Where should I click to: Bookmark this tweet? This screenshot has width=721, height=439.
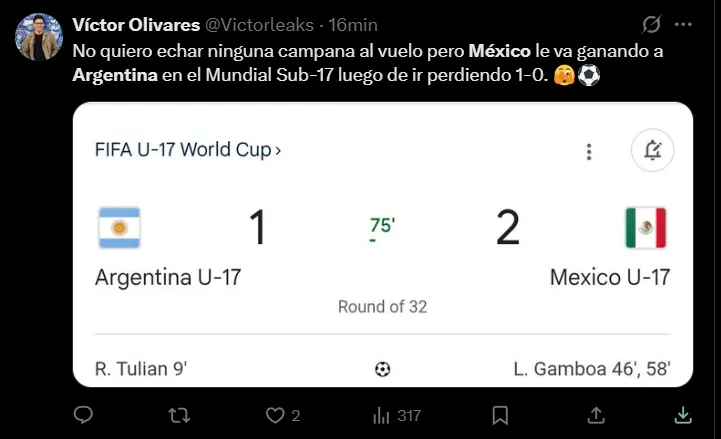500,414
